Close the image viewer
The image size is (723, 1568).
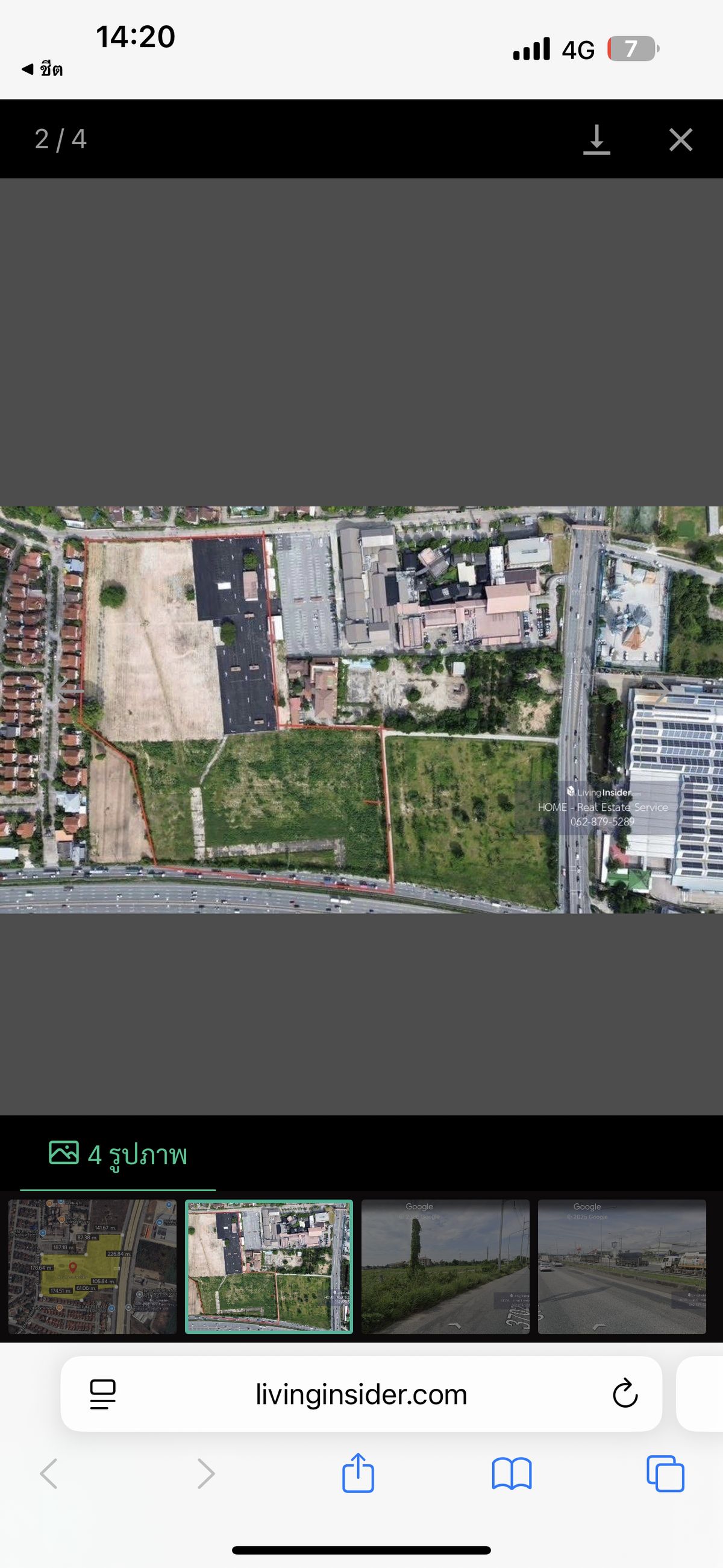point(680,139)
